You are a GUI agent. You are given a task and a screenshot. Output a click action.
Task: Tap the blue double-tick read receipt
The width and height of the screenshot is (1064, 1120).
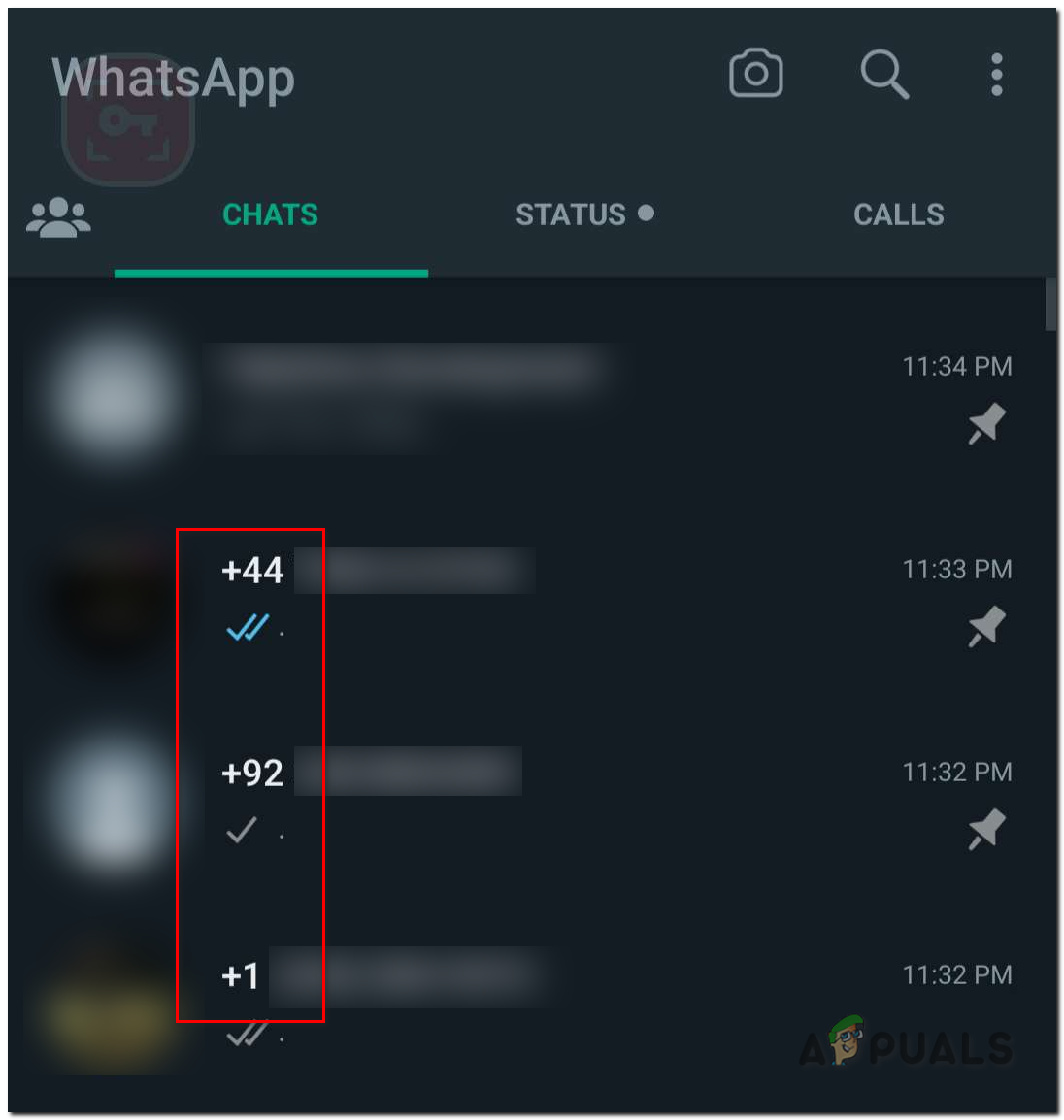246,628
